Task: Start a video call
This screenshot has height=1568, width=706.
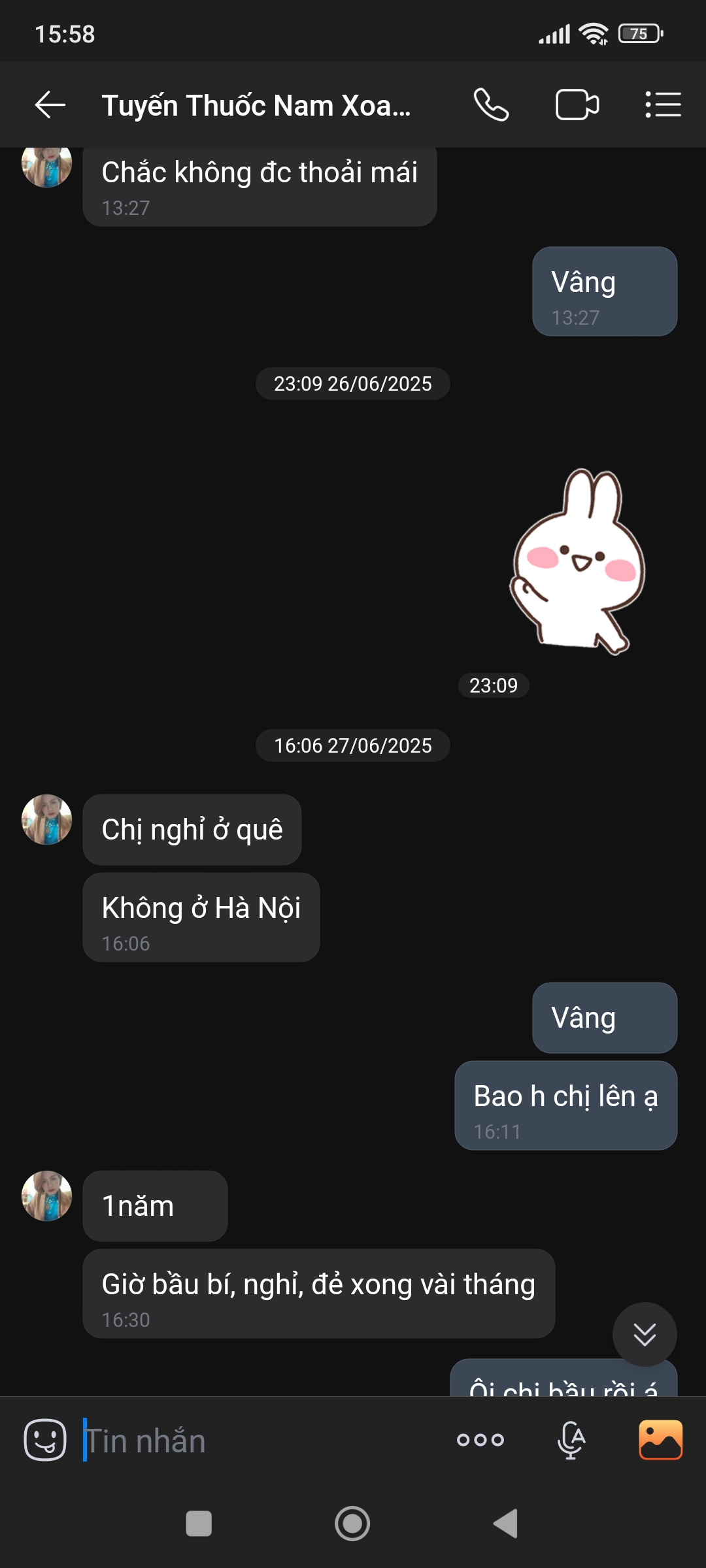Action: pos(577,105)
